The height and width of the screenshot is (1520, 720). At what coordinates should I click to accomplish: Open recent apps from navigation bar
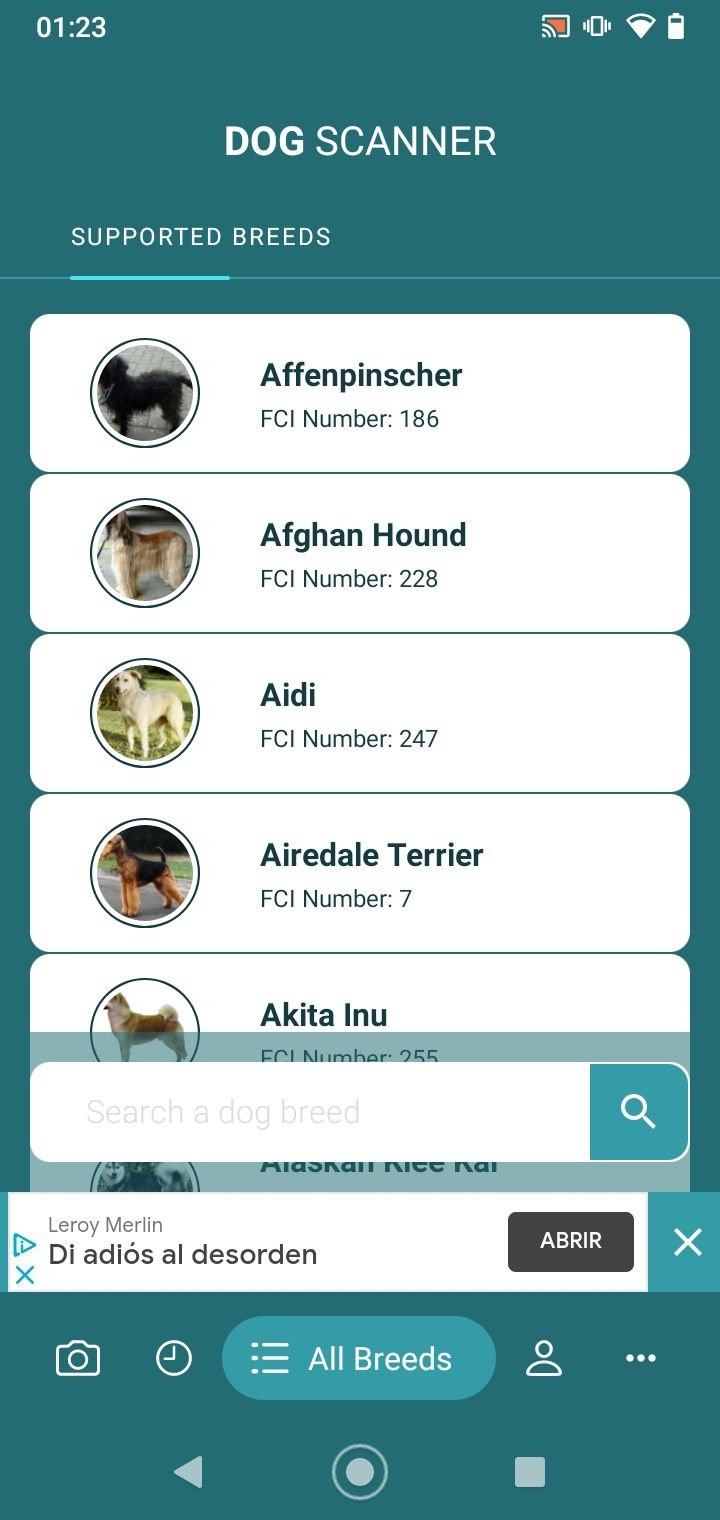[529, 1471]
